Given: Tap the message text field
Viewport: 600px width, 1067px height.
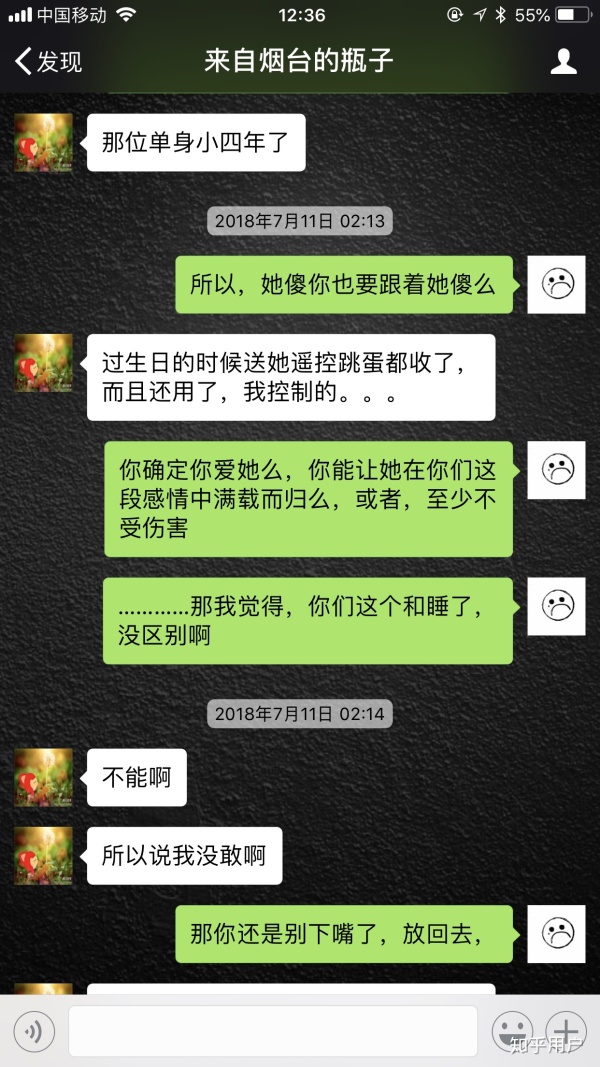Looking at the screenshot, I should [272, 1030].
